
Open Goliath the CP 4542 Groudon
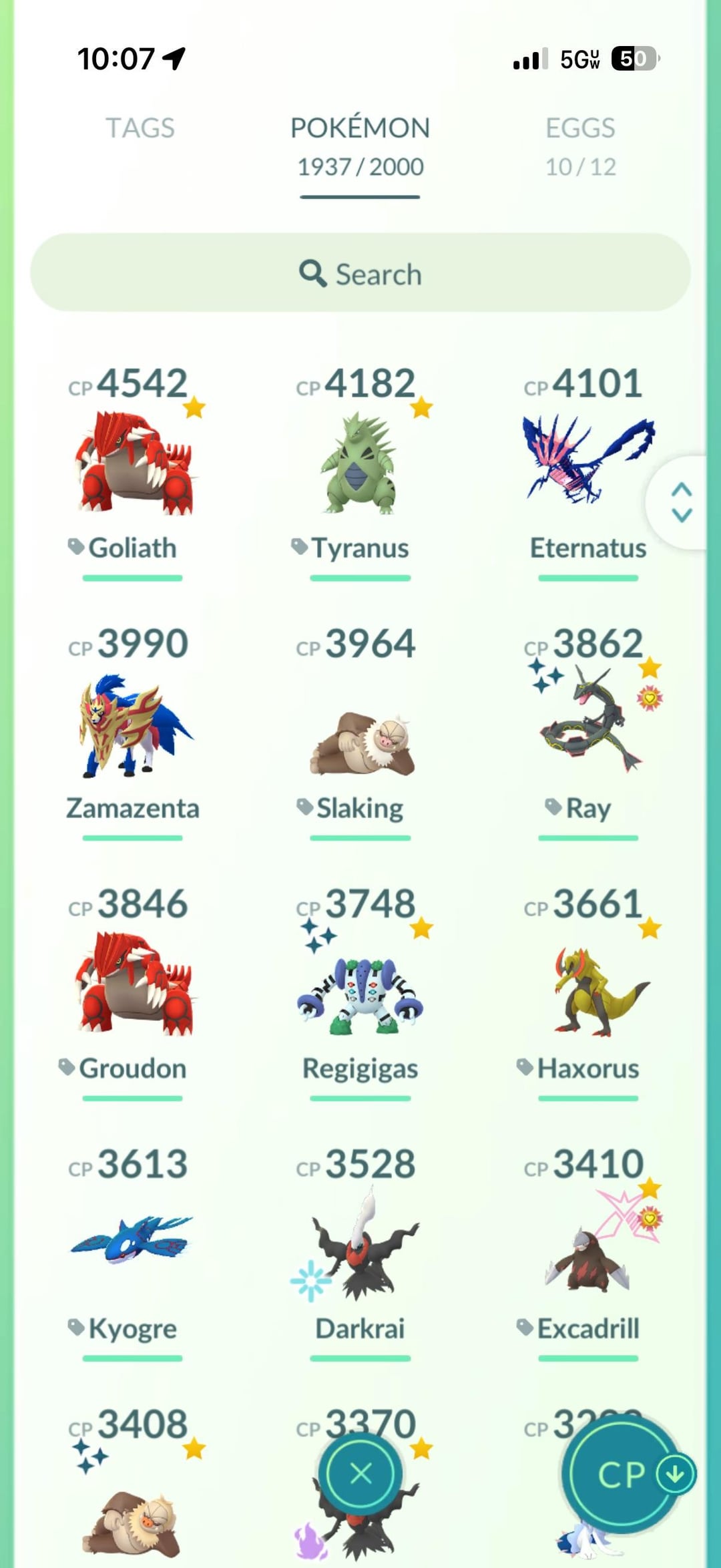pos(133,465)
